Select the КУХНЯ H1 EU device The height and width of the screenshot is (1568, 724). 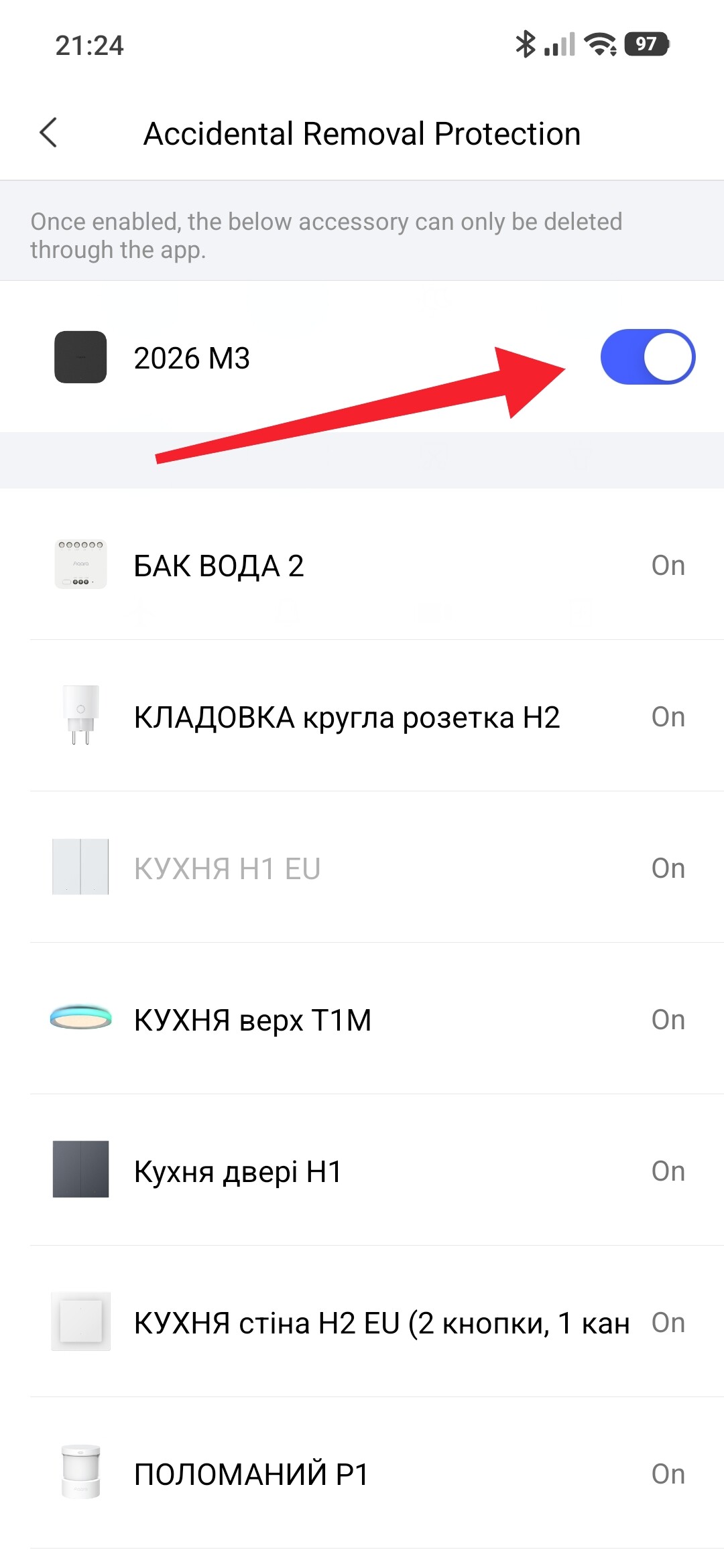362,868
